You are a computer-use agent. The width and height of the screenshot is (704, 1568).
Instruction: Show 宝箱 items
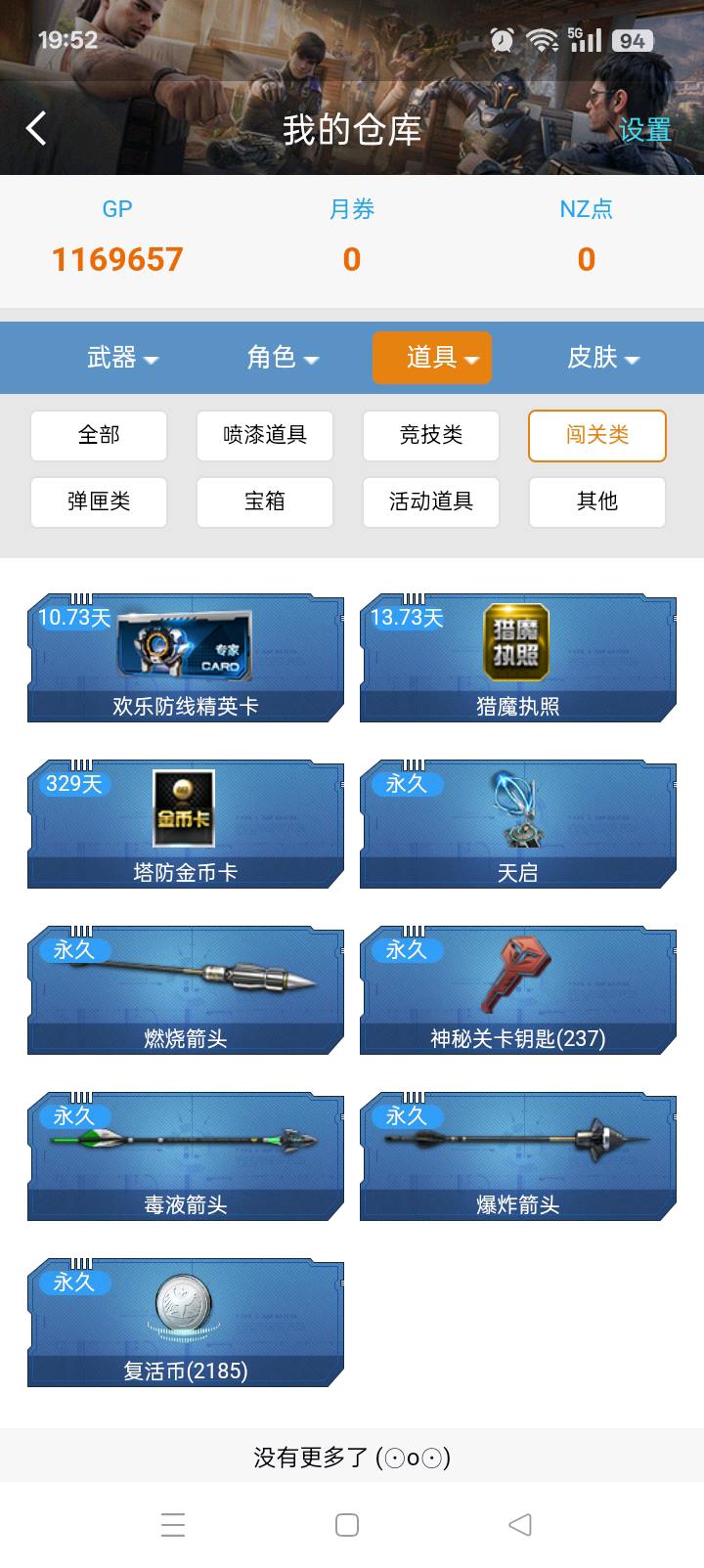[265, 501]
